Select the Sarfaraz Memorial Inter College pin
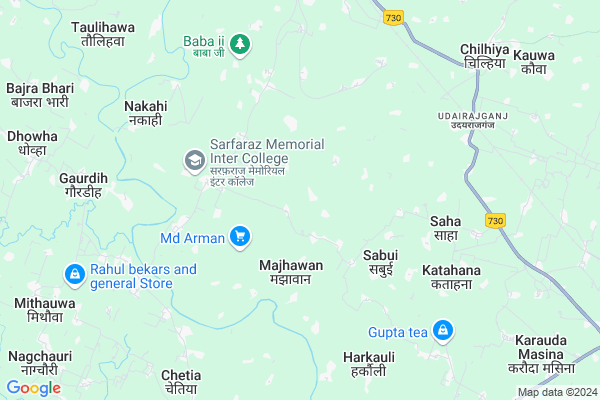Screen dimensions: 600x400 [193, 160]
